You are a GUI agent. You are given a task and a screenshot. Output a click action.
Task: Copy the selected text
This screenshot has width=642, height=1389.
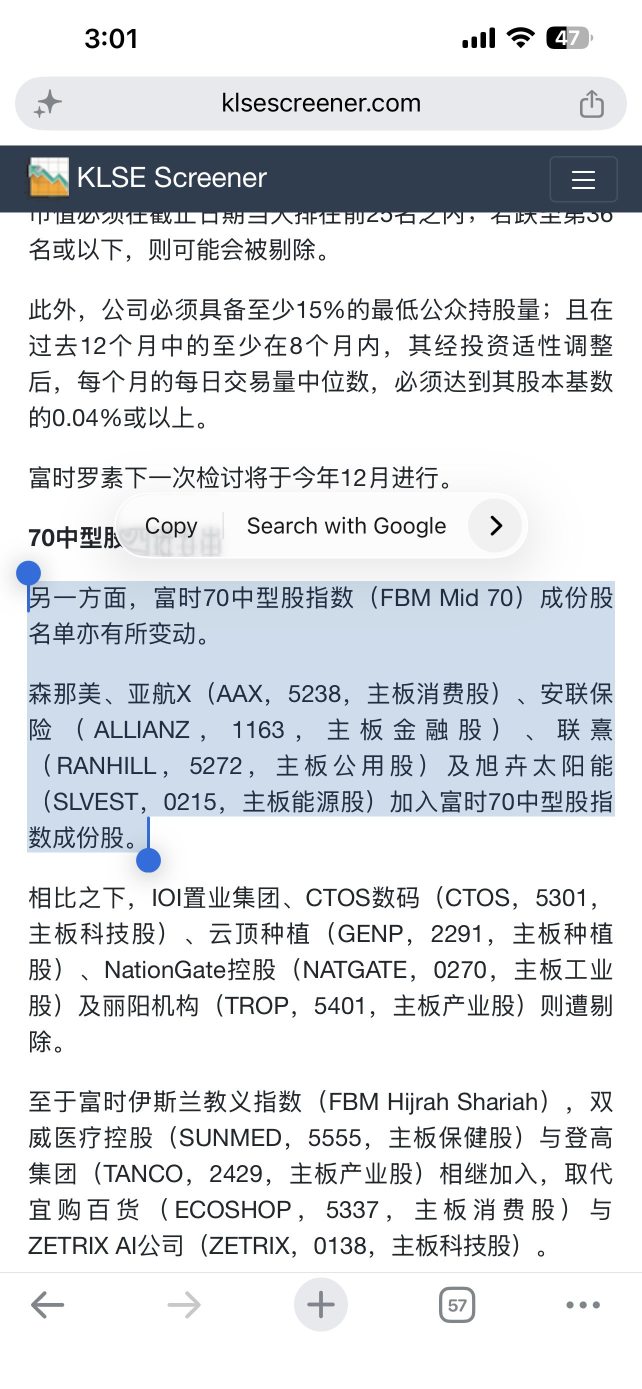[x=171, y=526]
